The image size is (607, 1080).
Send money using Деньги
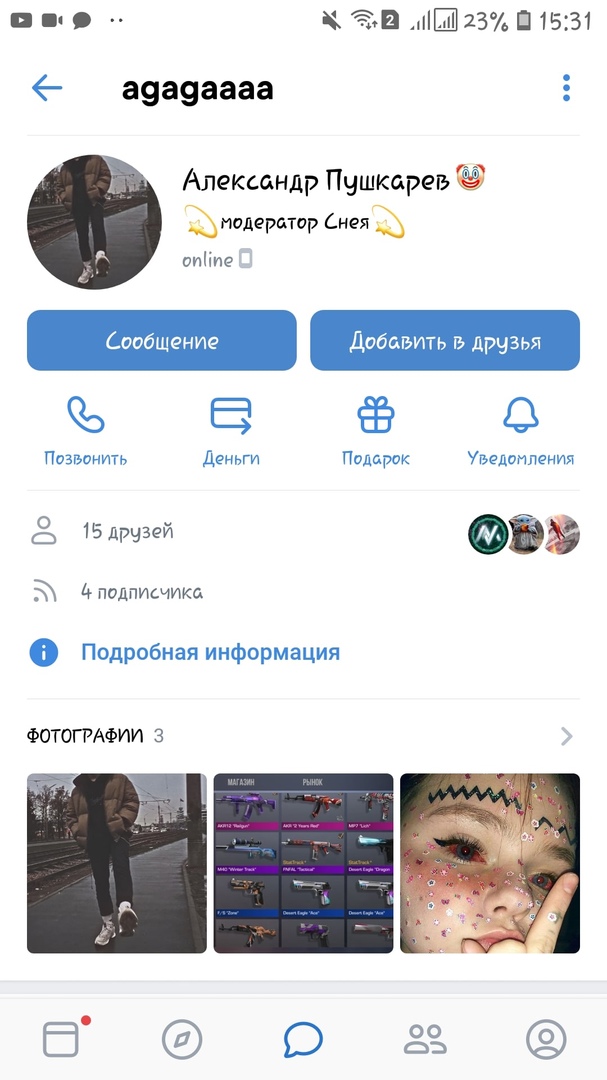pyautogui.click(x=231, y=431)
